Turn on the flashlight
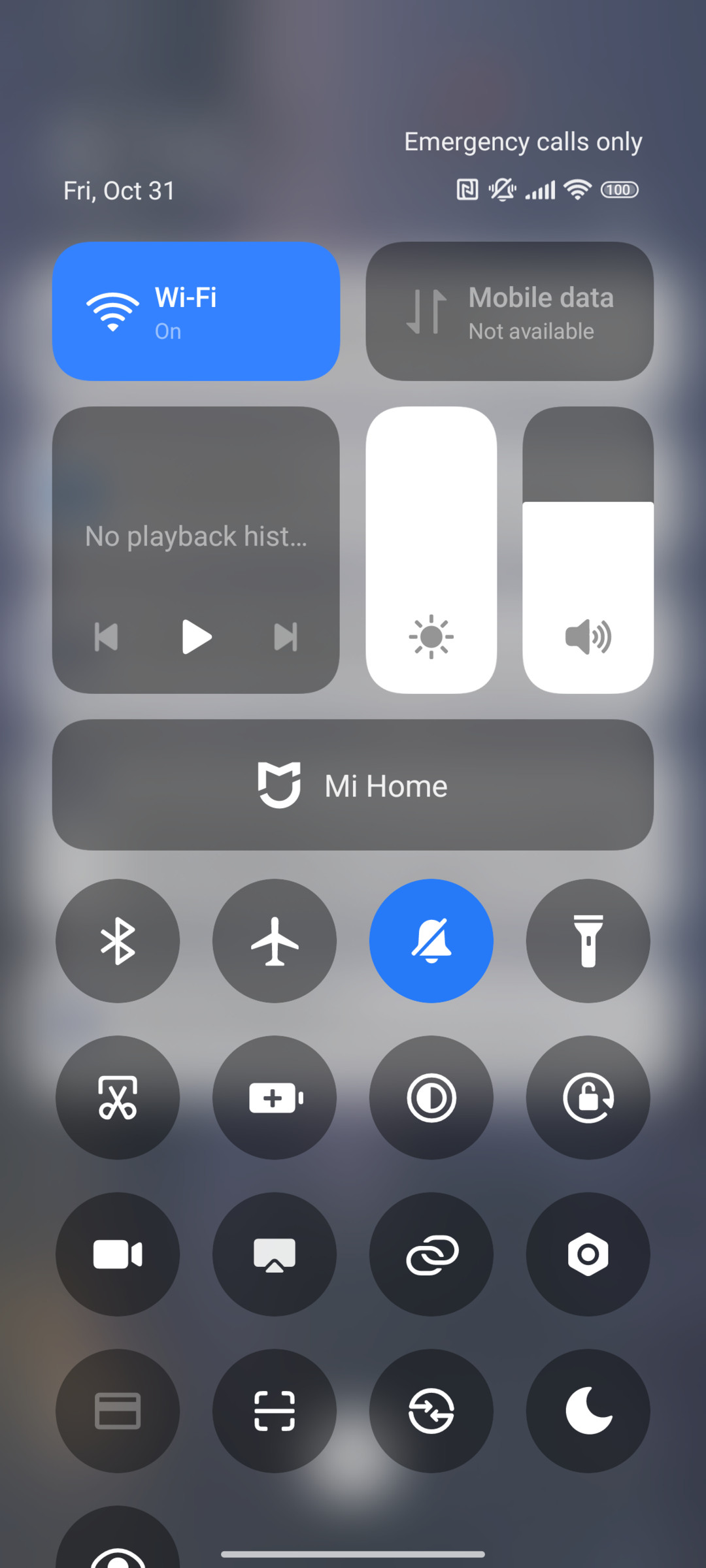The image size is (706, 1568). 588,941
